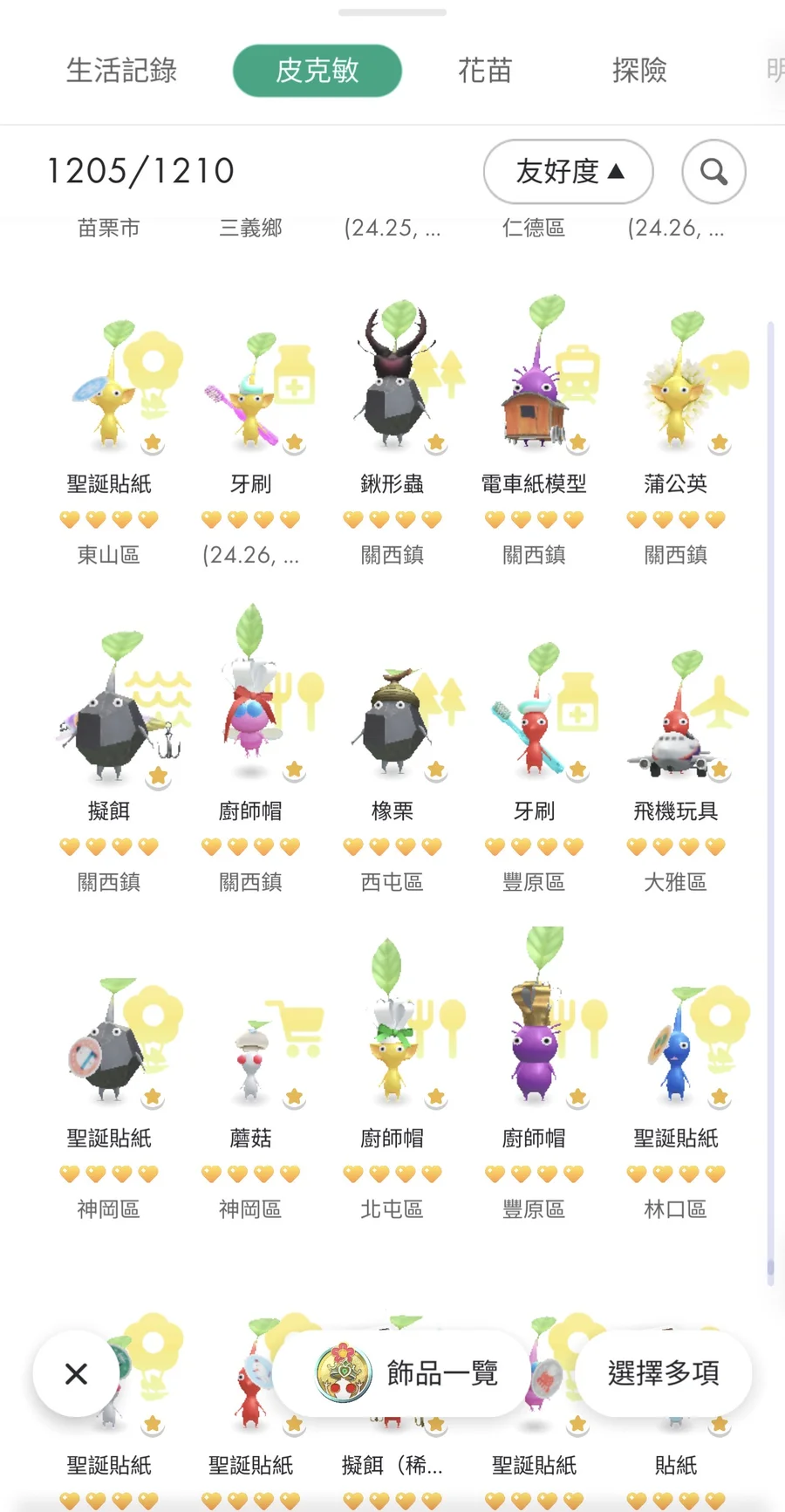Viewport: 785px width, 1512px height.
Task: Switch to the 生活記錄 tab
Action: (122, 71)
